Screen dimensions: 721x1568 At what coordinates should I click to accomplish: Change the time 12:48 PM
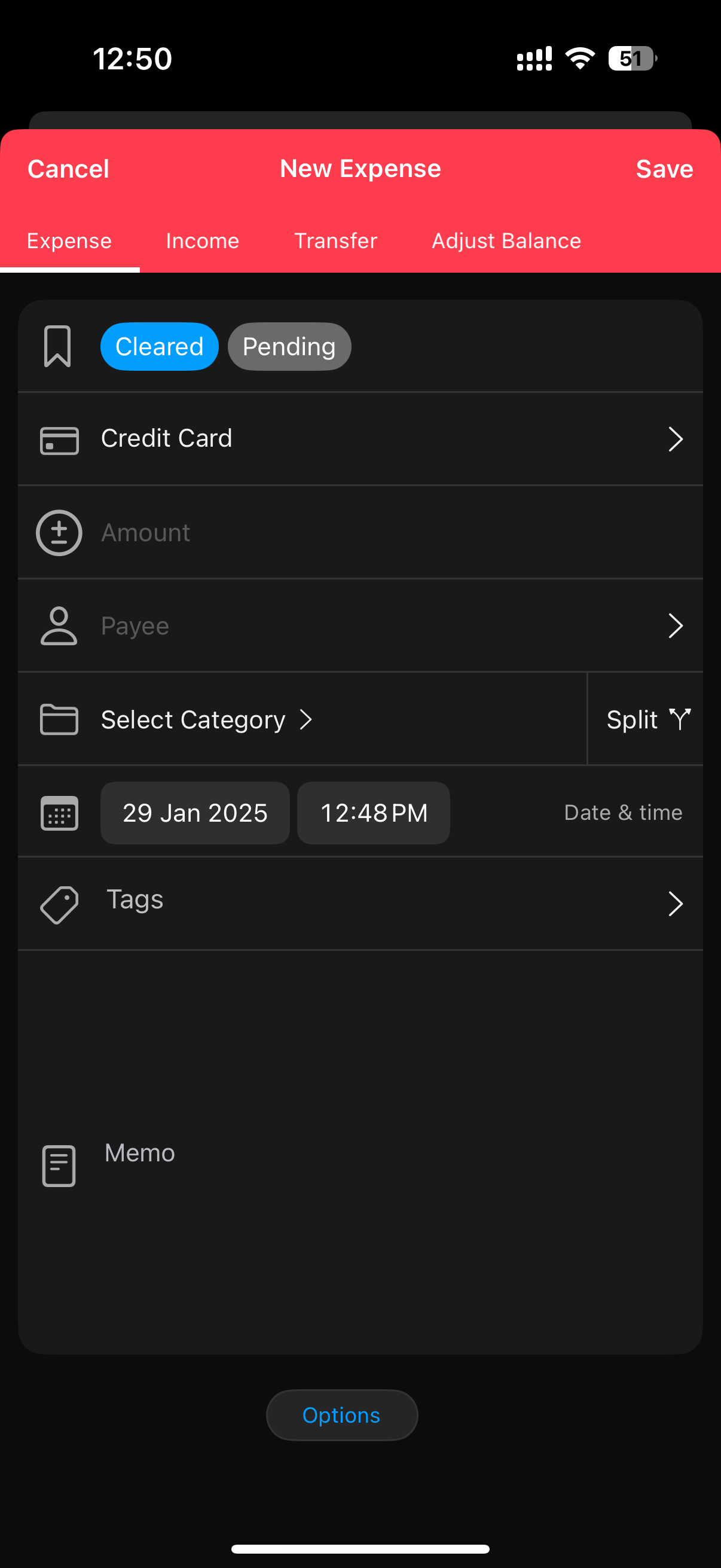click(x=374, y=813)
